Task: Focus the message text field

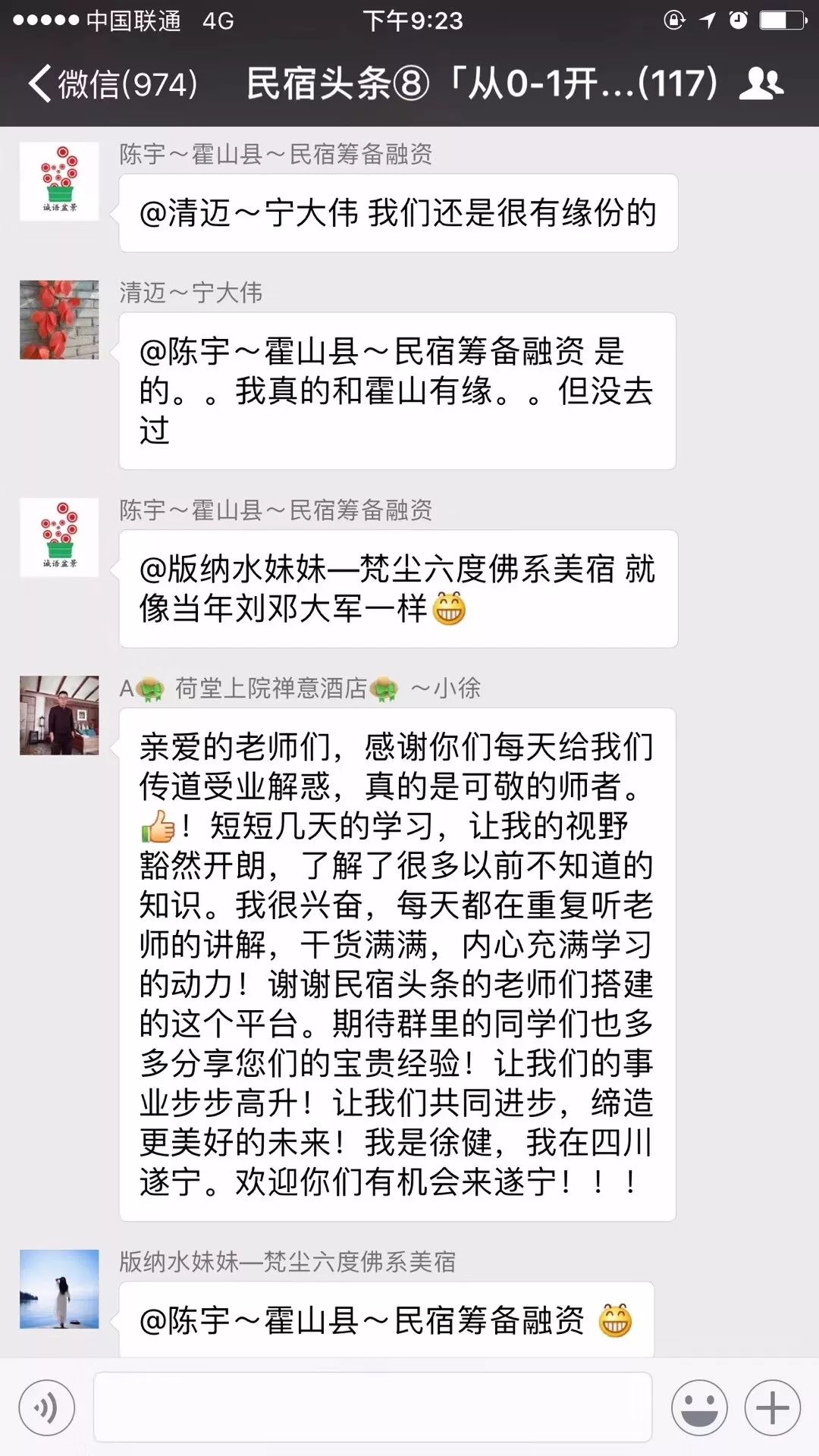Action: tap(372, 1407)
